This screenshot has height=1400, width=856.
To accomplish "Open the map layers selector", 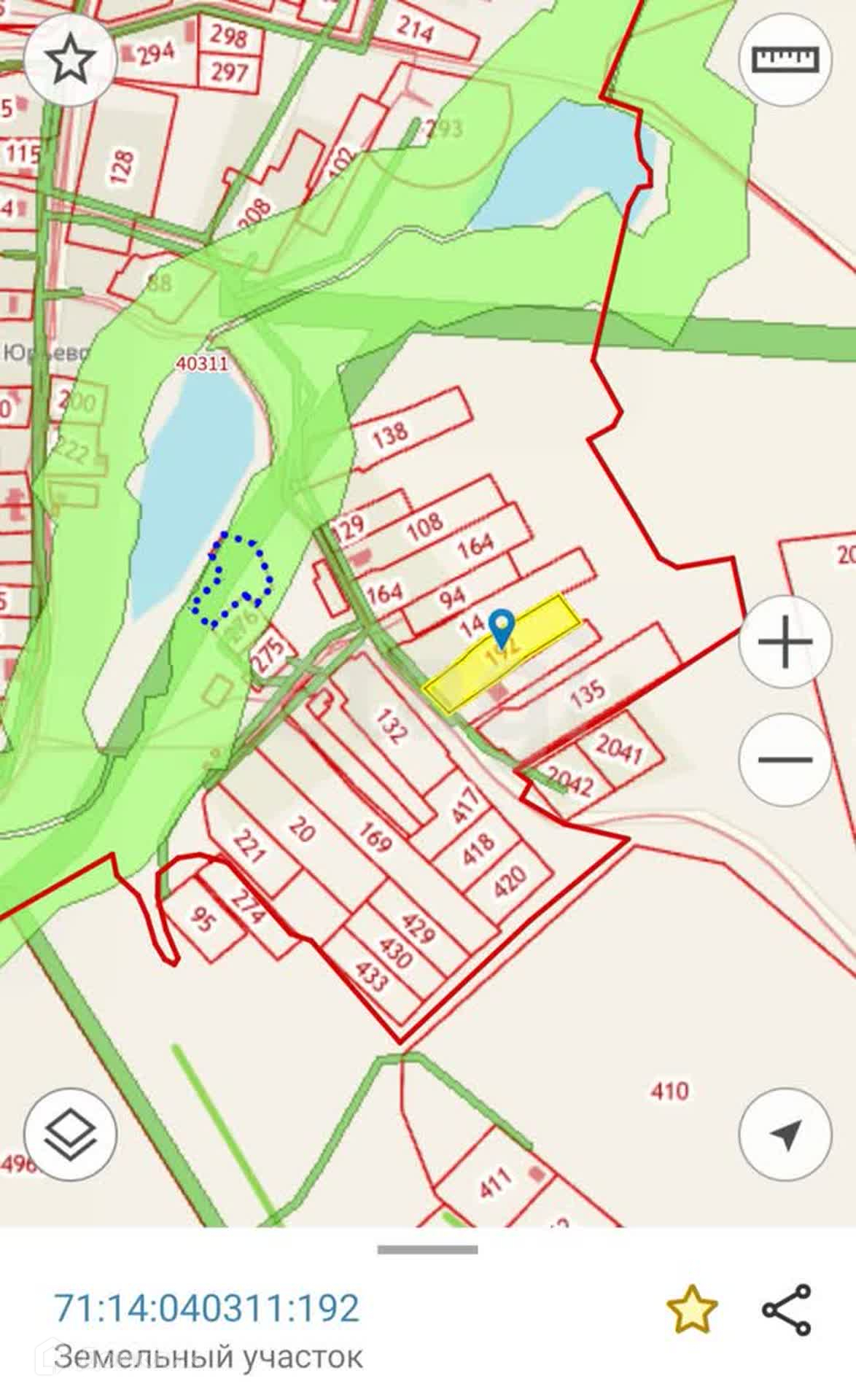I will pos(70,1135).
